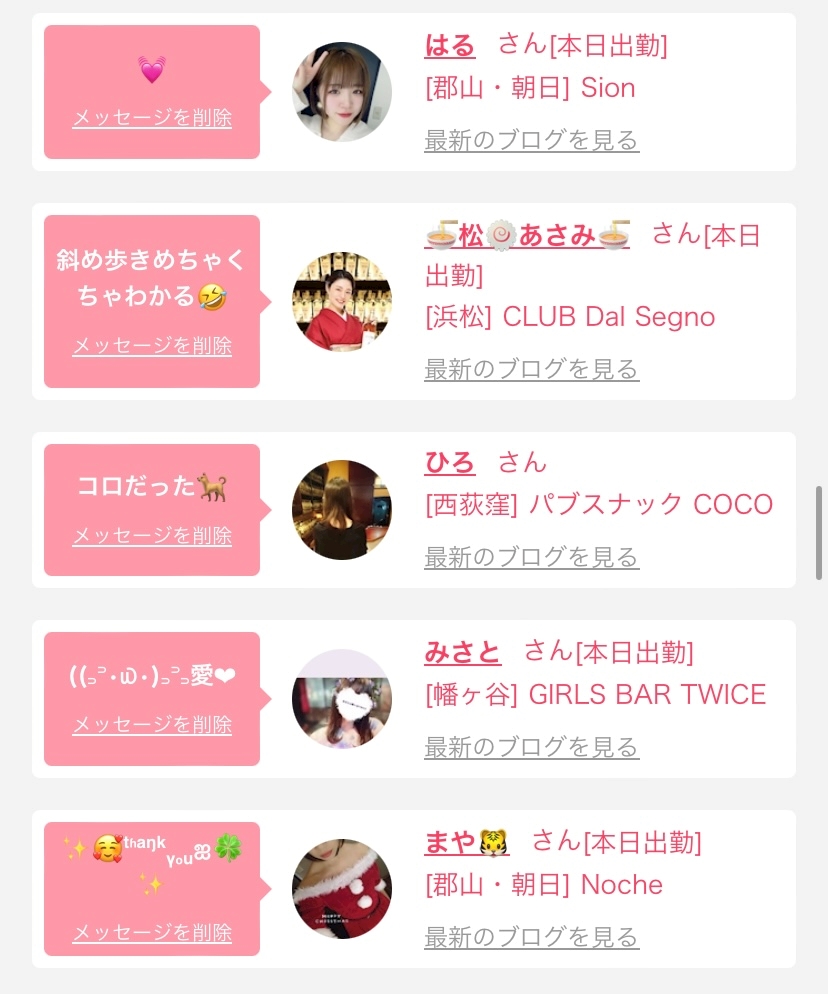Delete the thank you message to まや

(x=152, y=933)
